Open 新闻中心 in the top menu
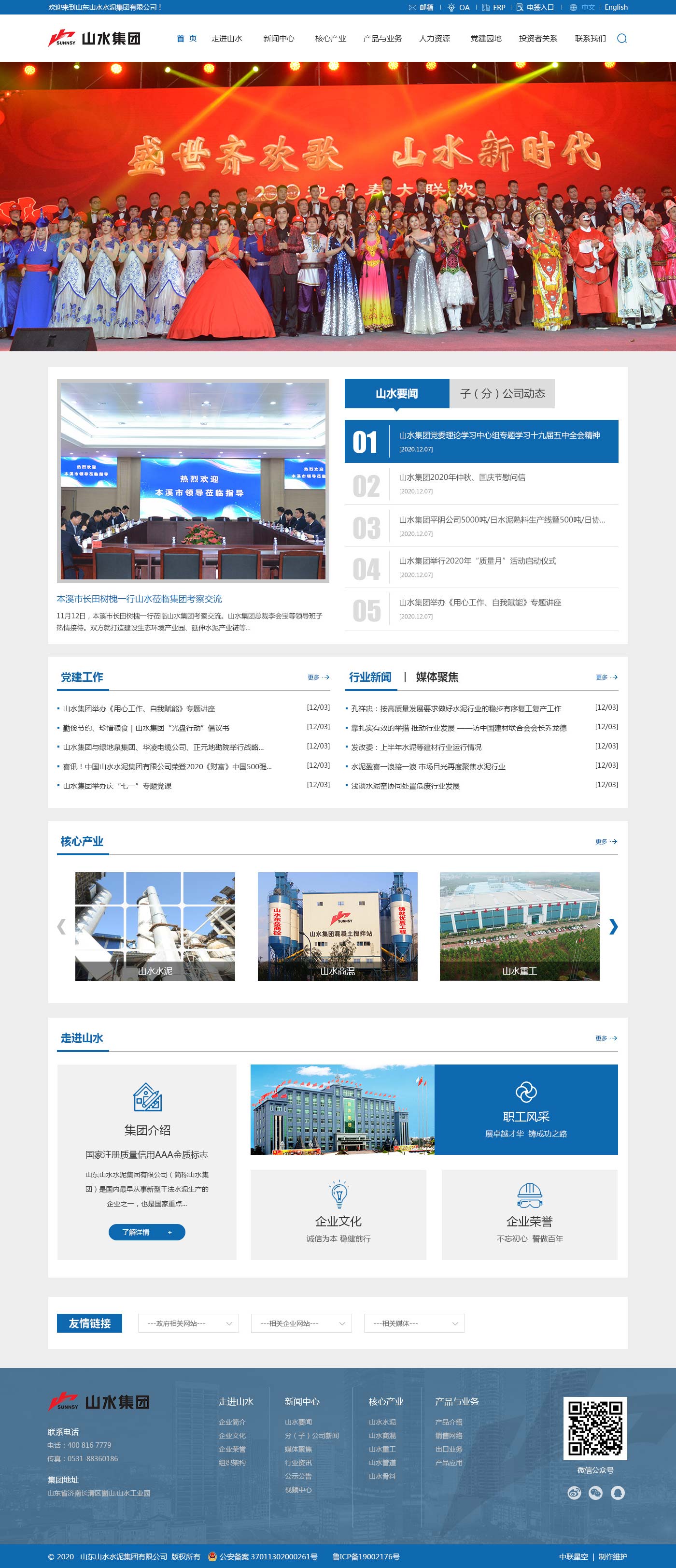The height and width of the screenshot is (1568, 676). pos(279,38)
